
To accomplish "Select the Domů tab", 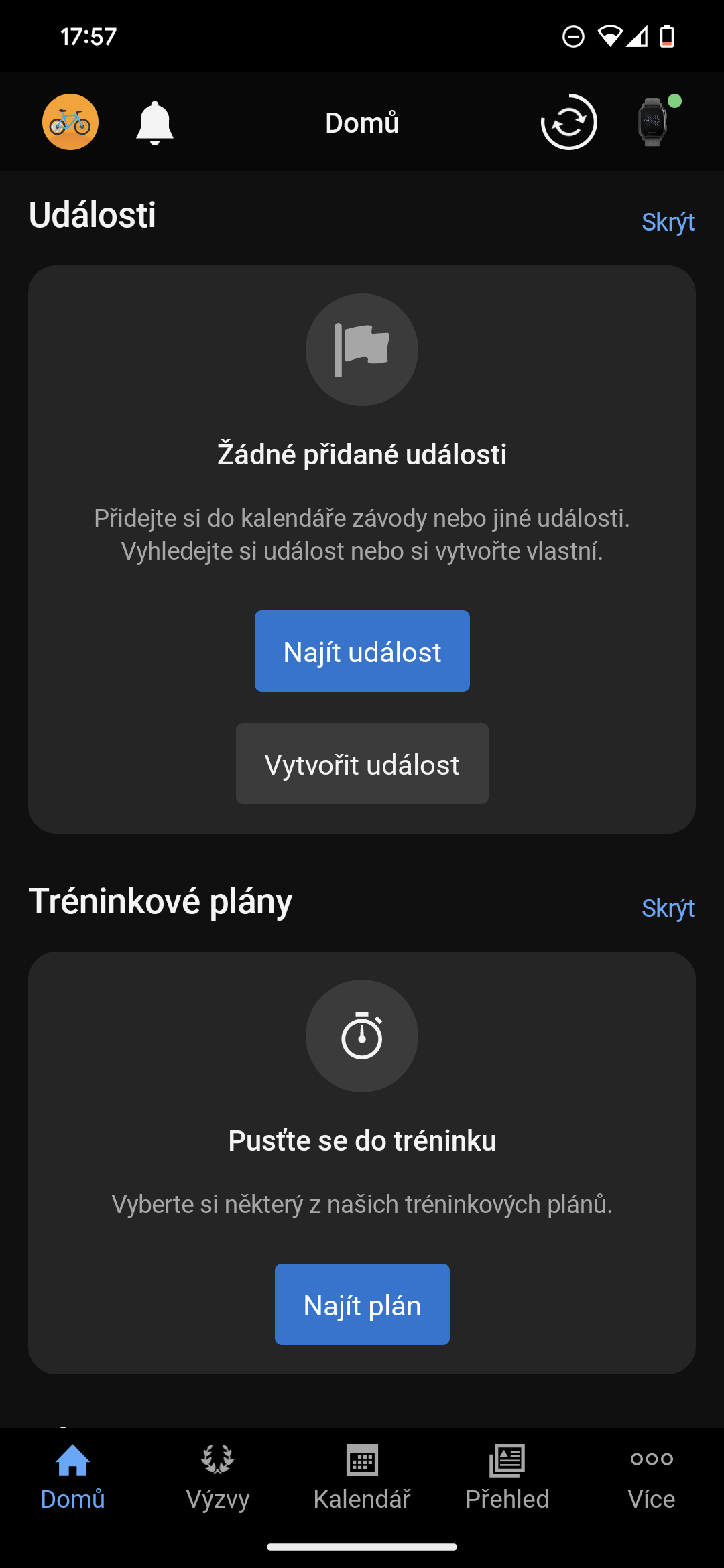I will pyautogui.click(x=72, y=1478).
